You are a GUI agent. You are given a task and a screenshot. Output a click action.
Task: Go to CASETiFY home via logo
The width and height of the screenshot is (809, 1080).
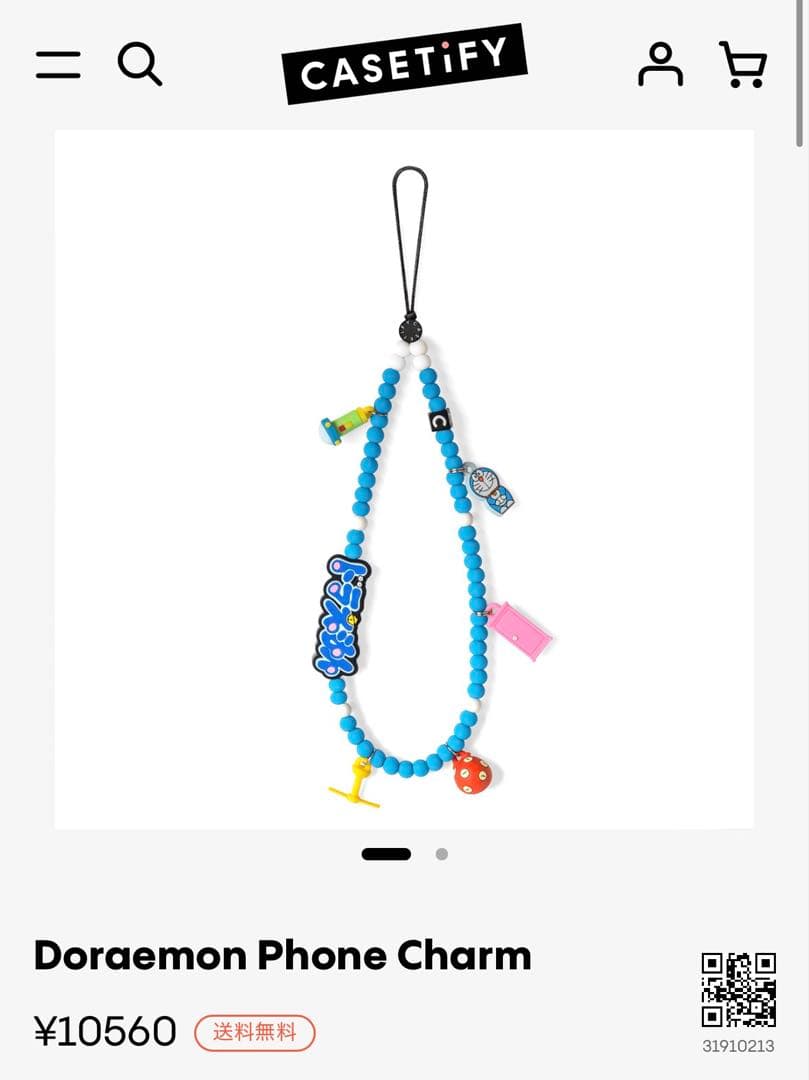click(404, 63)
